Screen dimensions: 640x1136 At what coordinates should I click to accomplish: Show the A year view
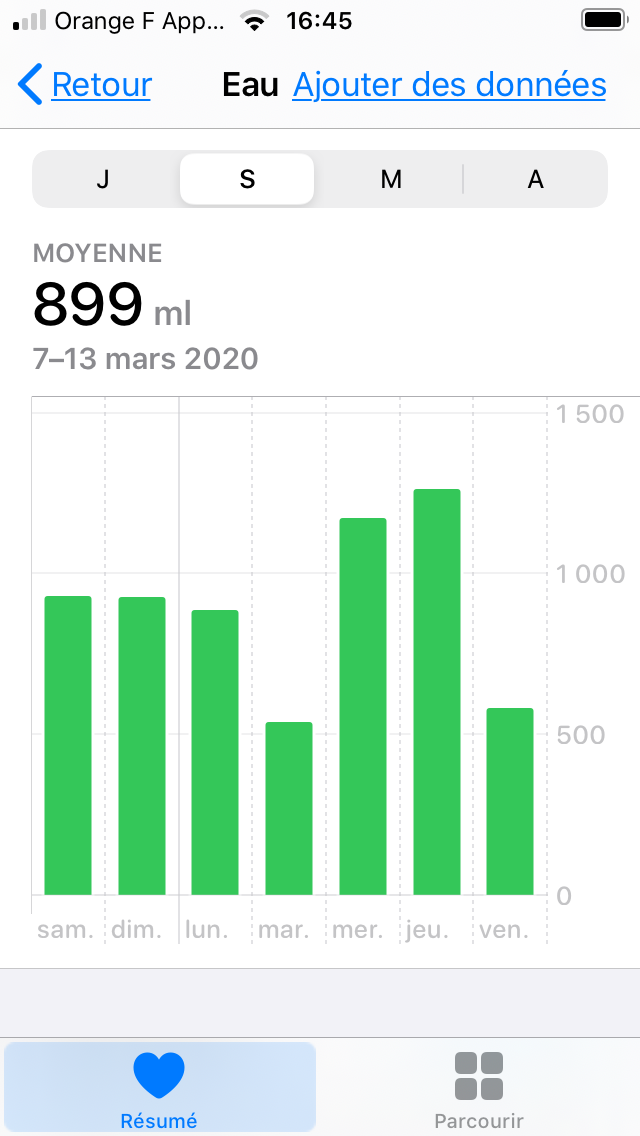pyautogui.click(x=536, y=179)
